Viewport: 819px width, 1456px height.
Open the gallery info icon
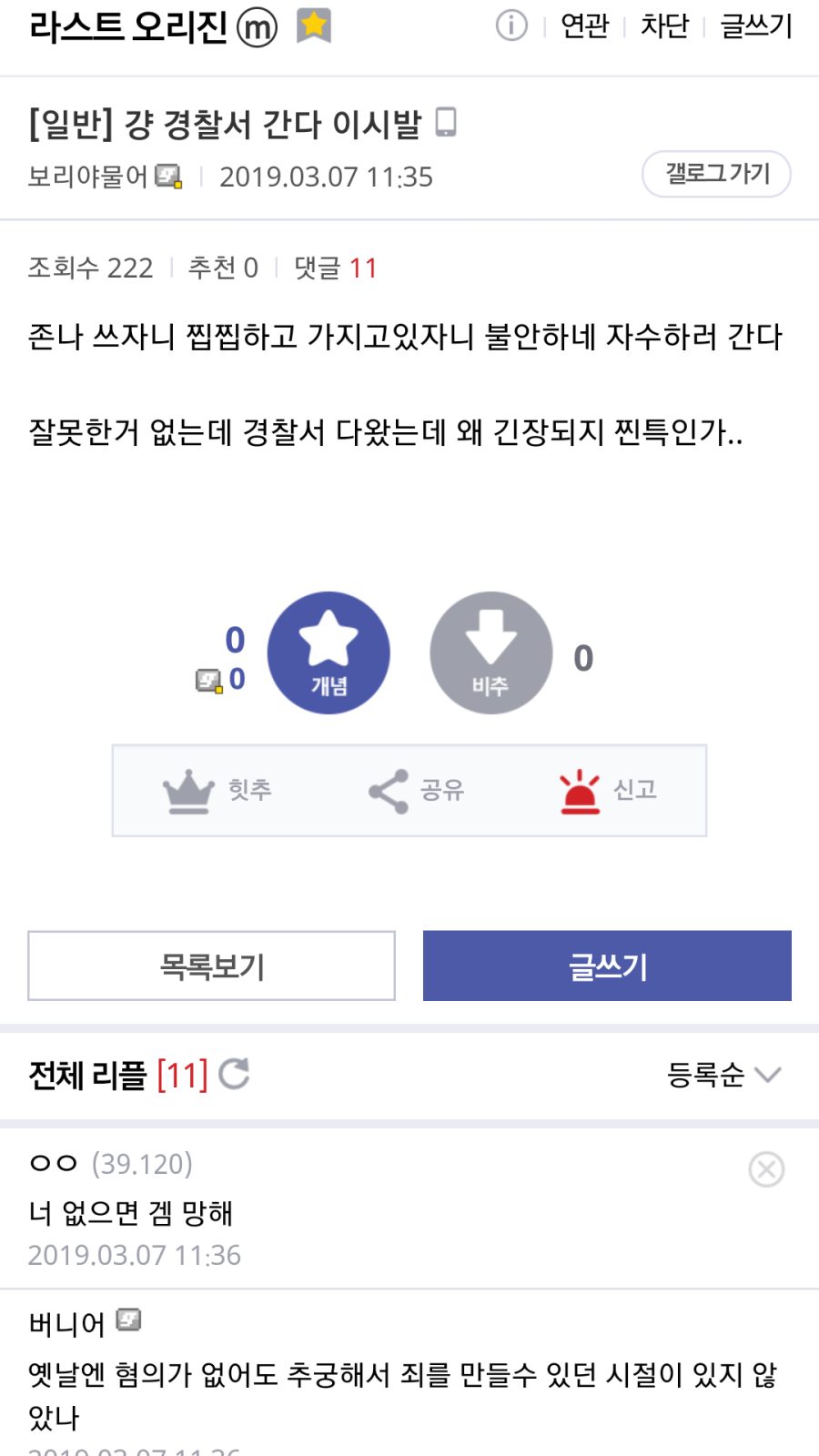tap(511, 26)
